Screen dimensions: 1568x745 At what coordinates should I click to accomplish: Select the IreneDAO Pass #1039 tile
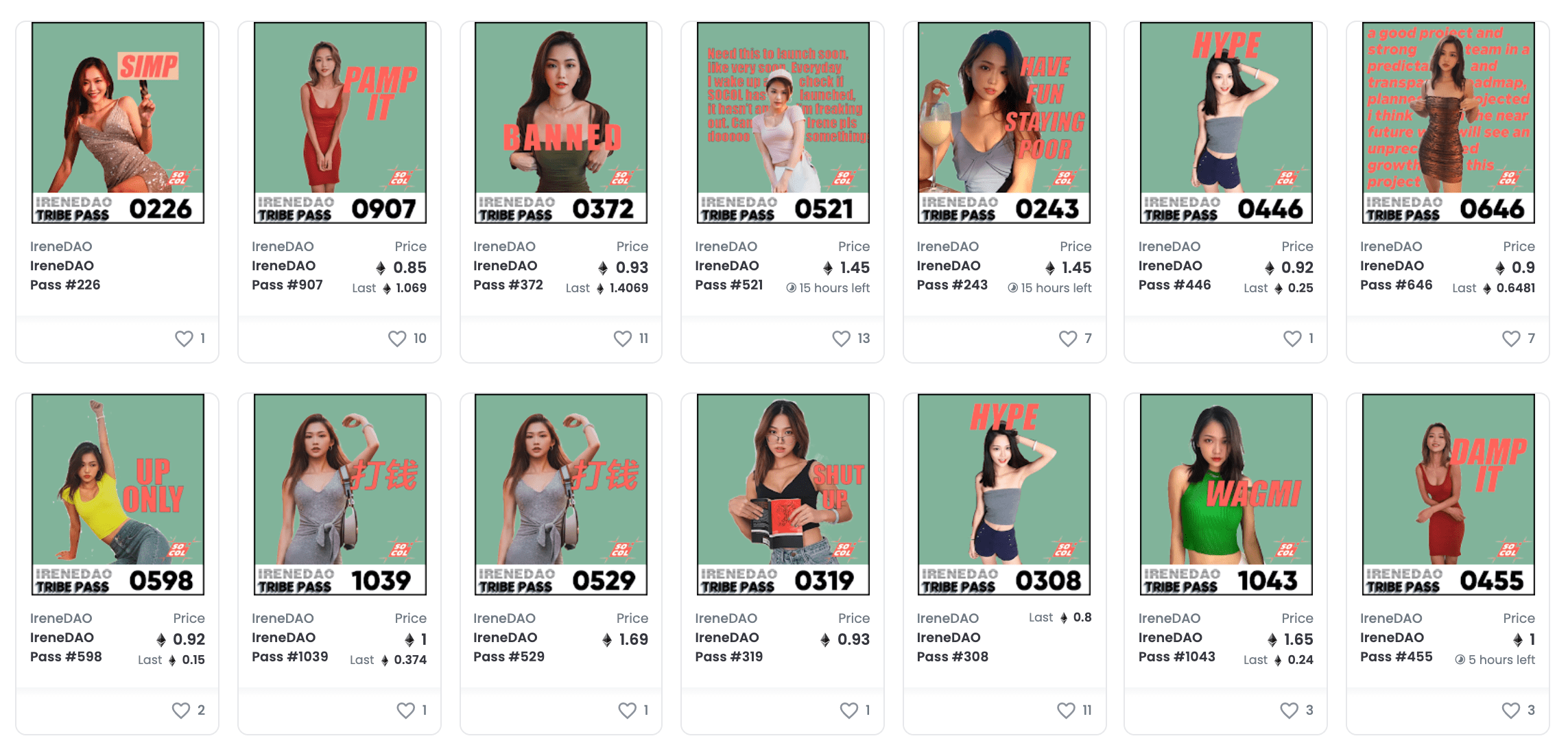tap(340, 494)
